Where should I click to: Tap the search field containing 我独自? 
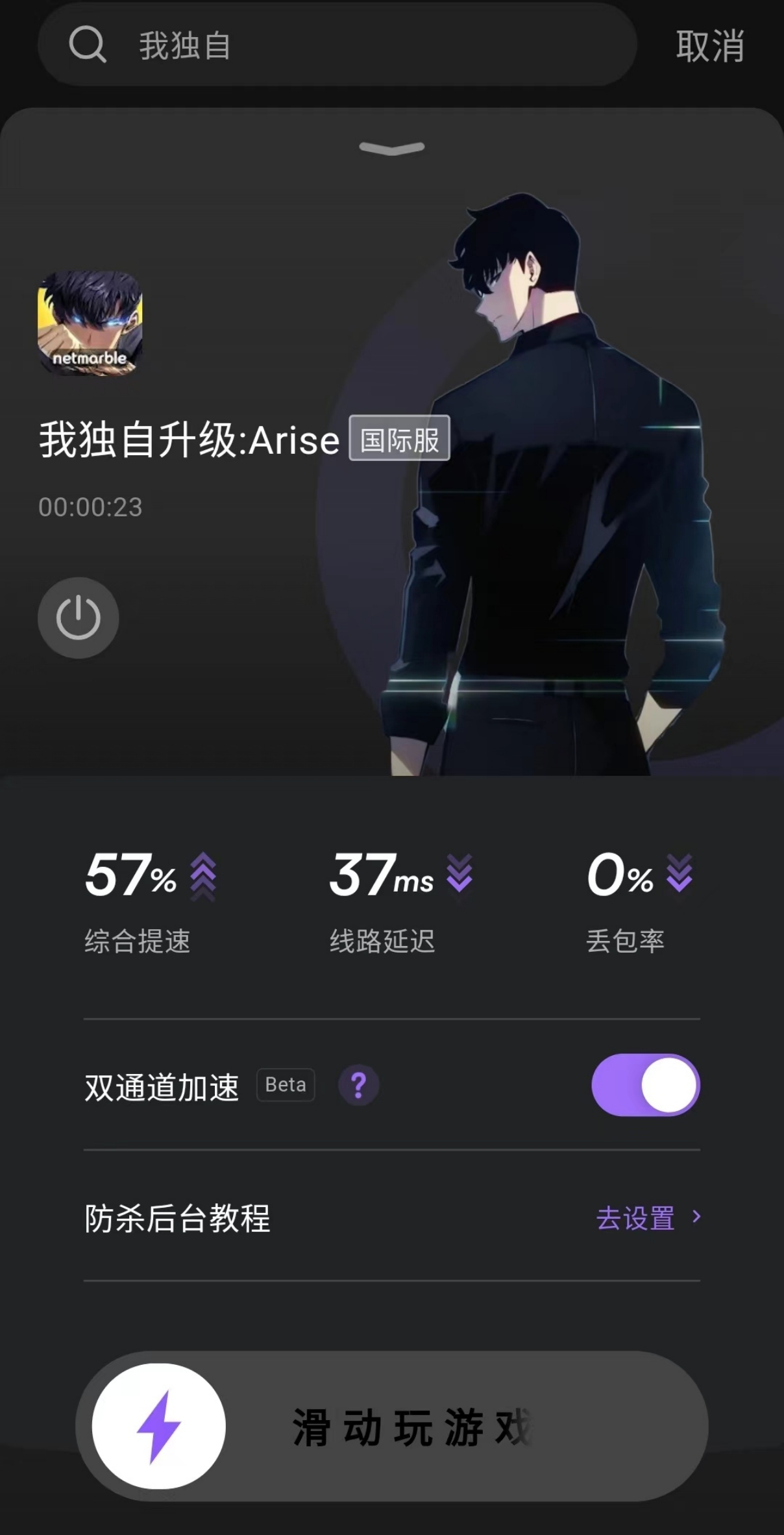(337, 45)
